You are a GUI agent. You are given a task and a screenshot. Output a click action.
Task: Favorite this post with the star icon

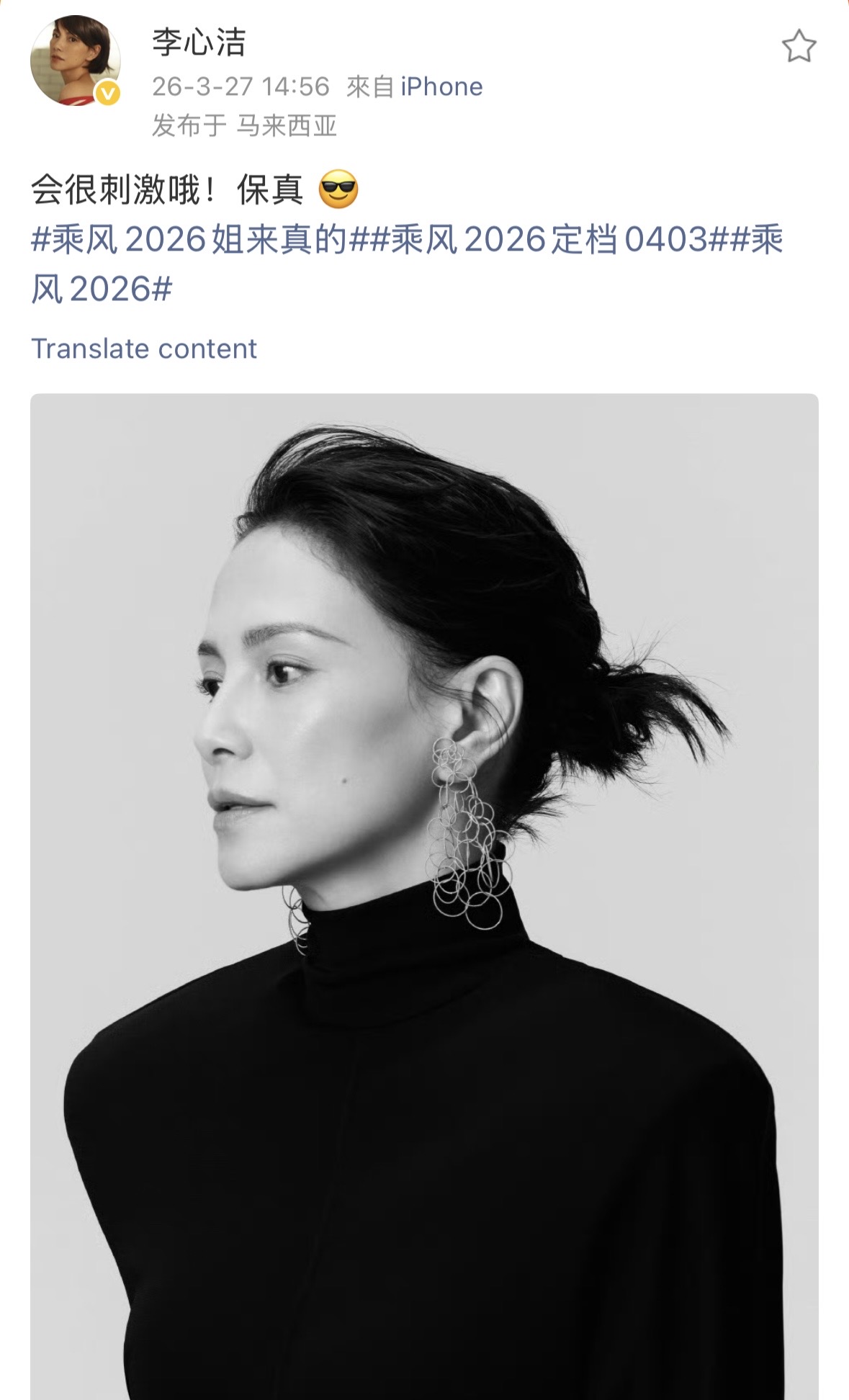pyautogui.click(x=799, y=47)
